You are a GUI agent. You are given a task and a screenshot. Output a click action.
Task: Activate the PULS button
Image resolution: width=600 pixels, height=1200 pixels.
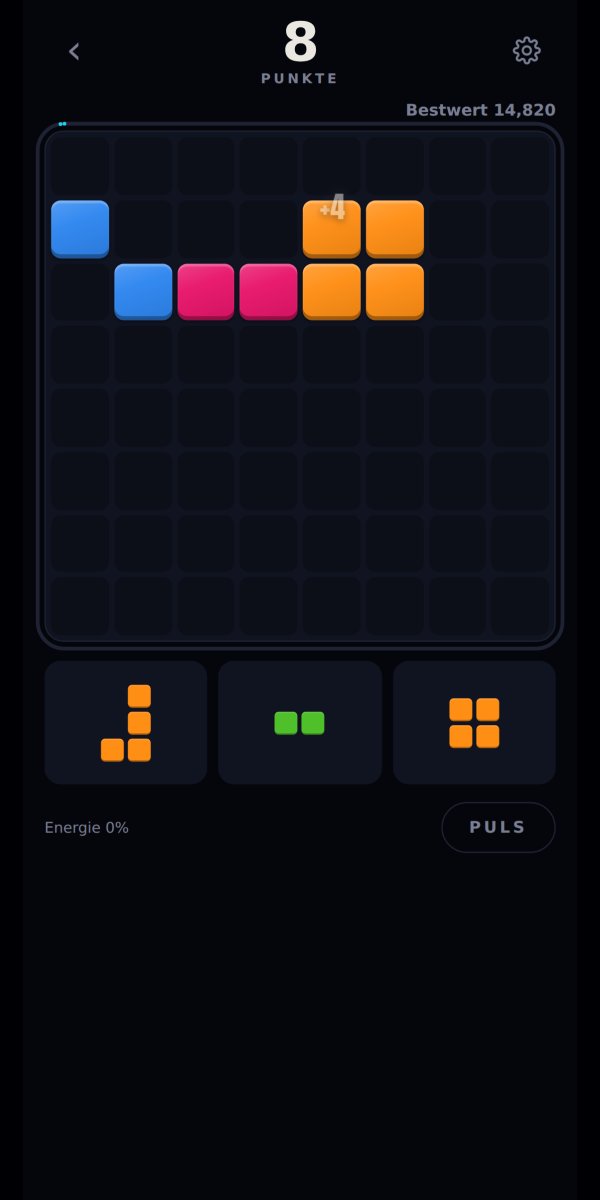pyautogui.click(x=498, y=827)
